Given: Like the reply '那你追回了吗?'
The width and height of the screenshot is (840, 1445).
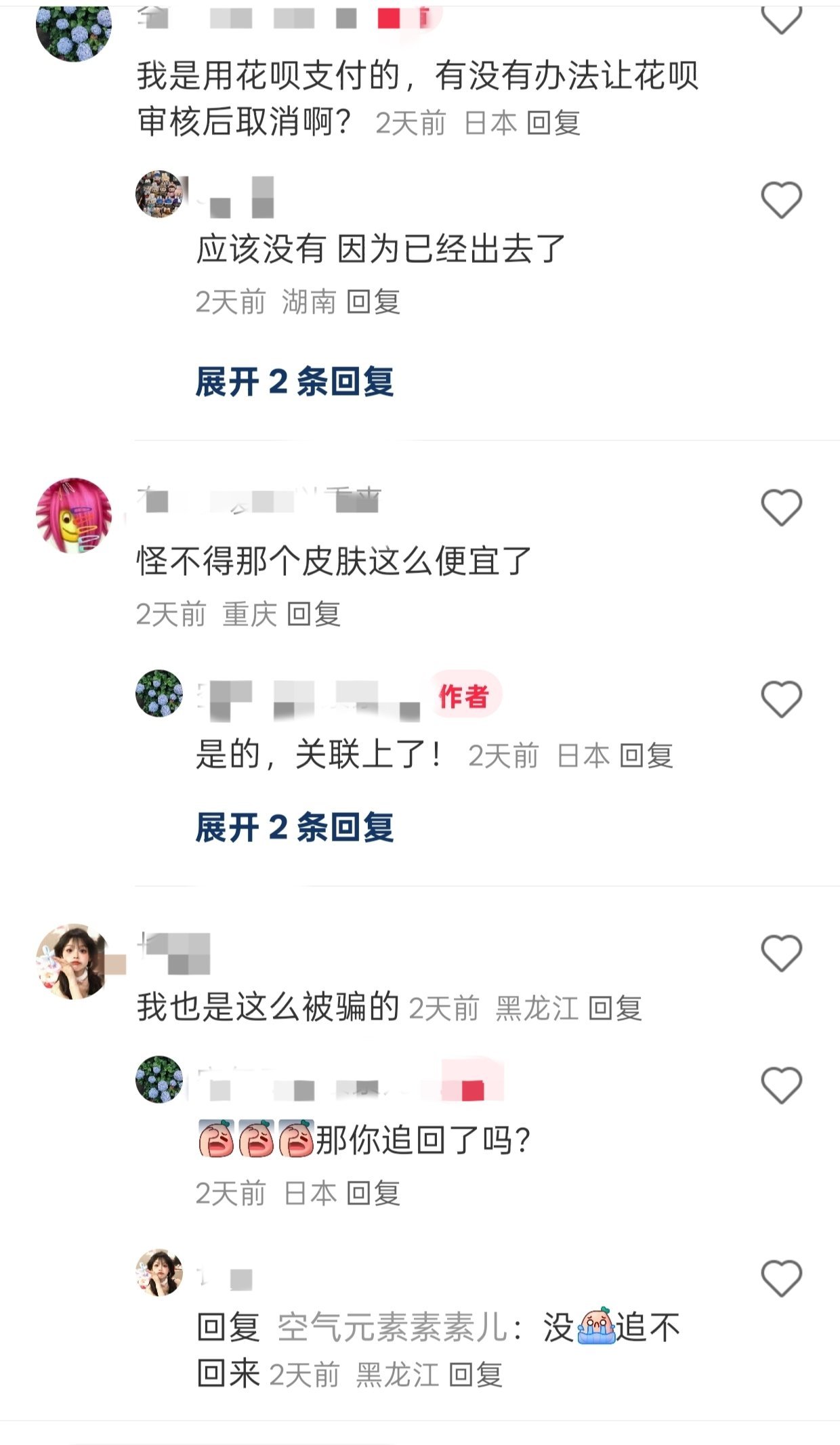Looking at the screenshot, I should click(781, 1085).
